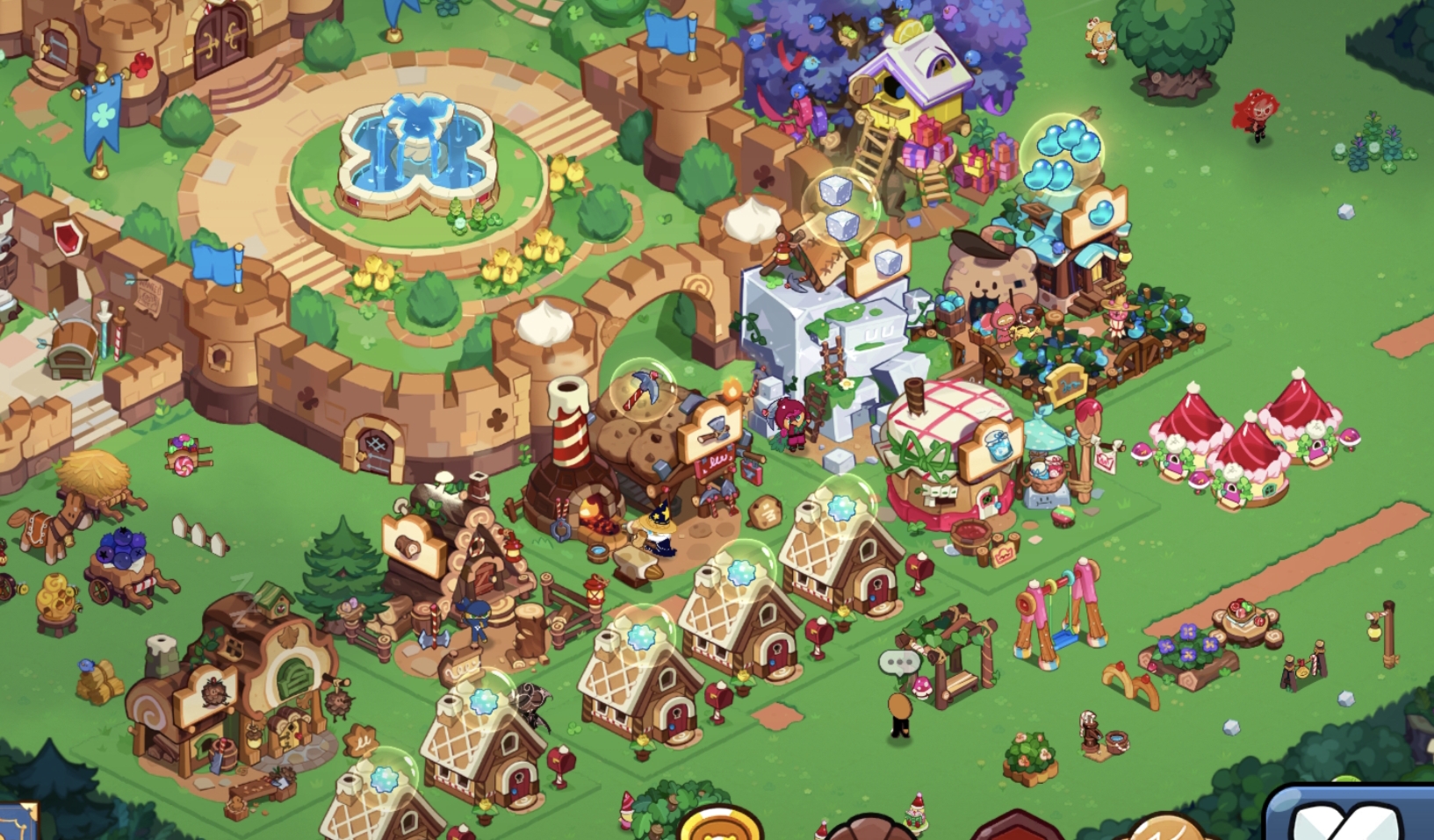1434x840 pixels.
Task: Select the pink playground swing set
Action: tap(1058, 614)
